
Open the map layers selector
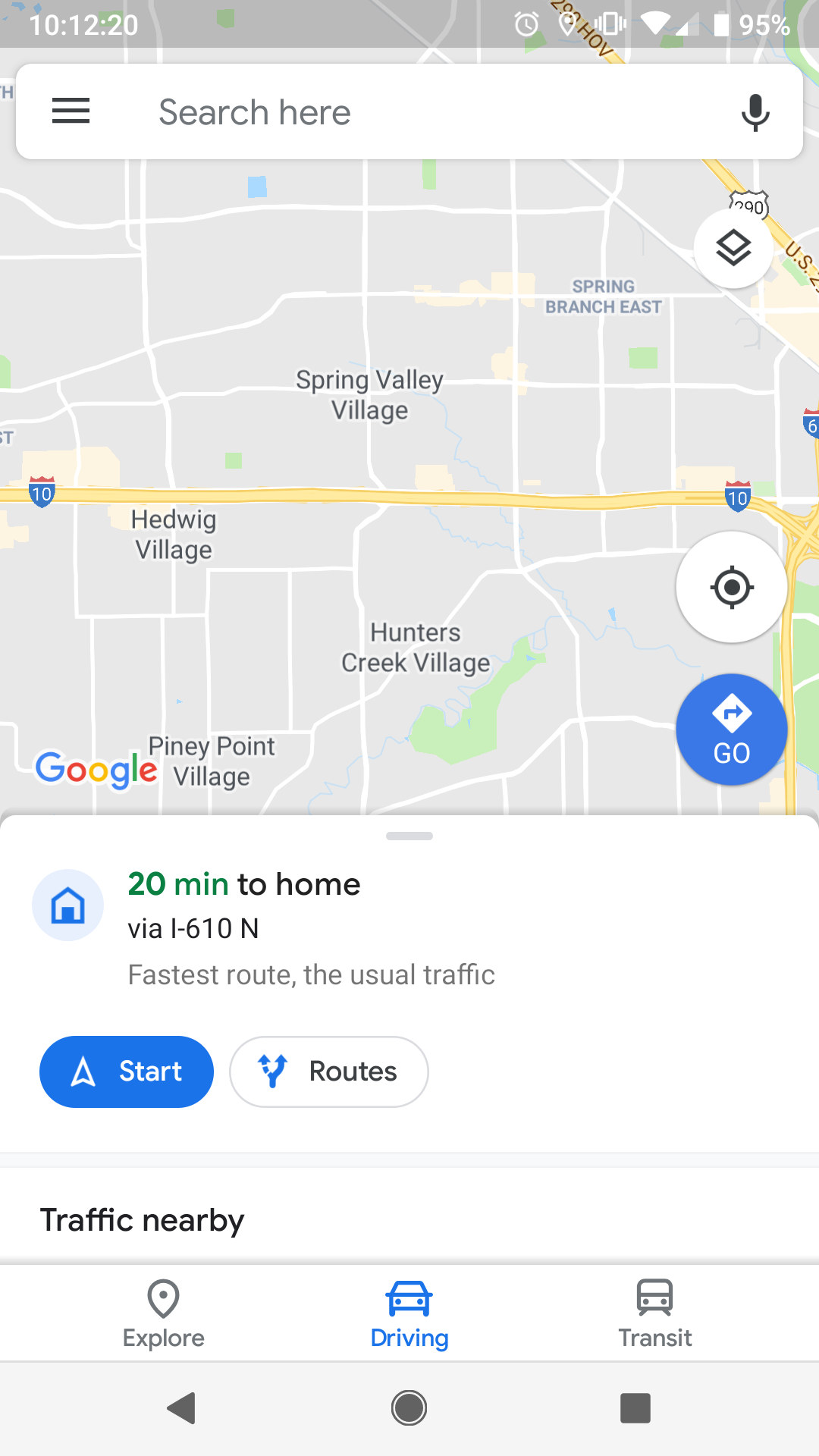pyautogui.click(x=733, y=248)
